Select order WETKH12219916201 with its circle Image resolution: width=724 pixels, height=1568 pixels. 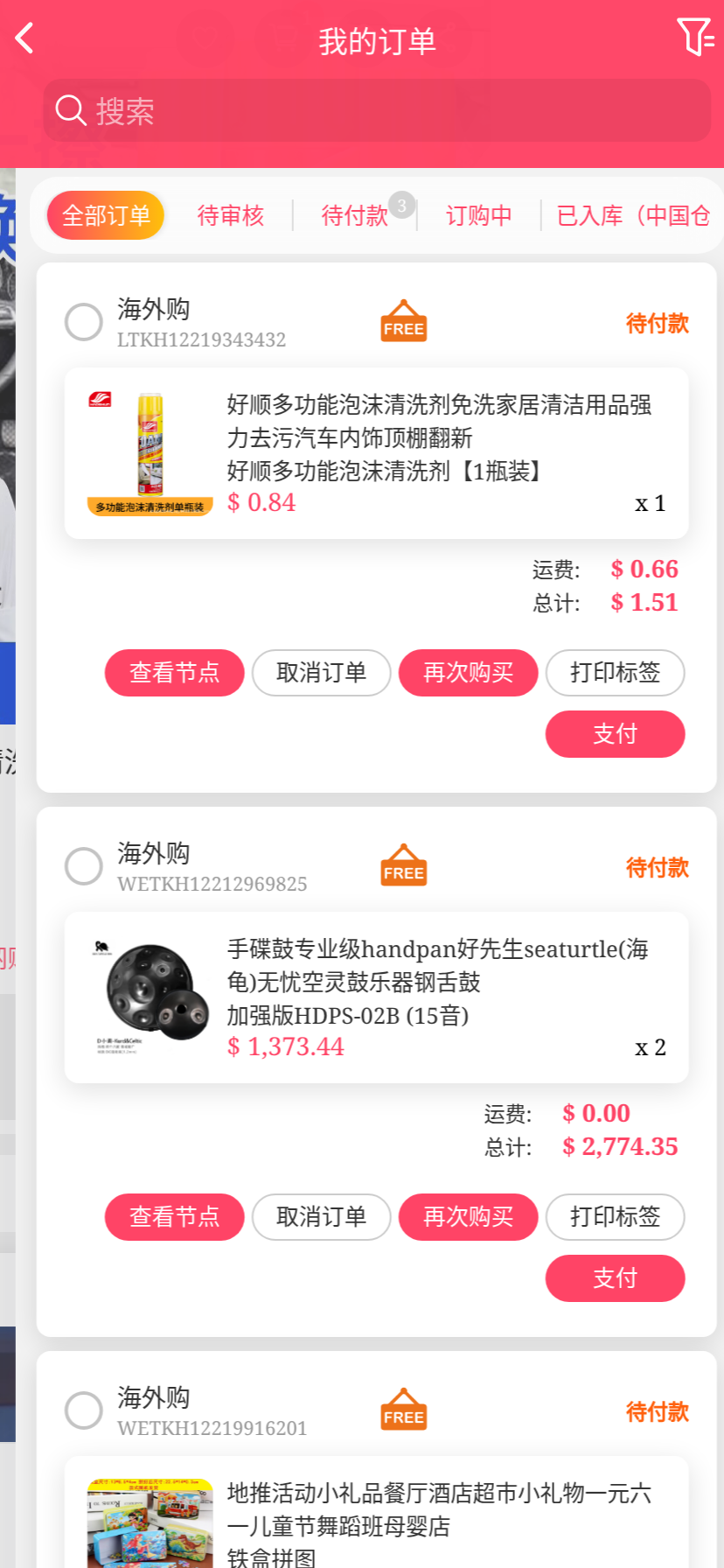click(84, 1410)
